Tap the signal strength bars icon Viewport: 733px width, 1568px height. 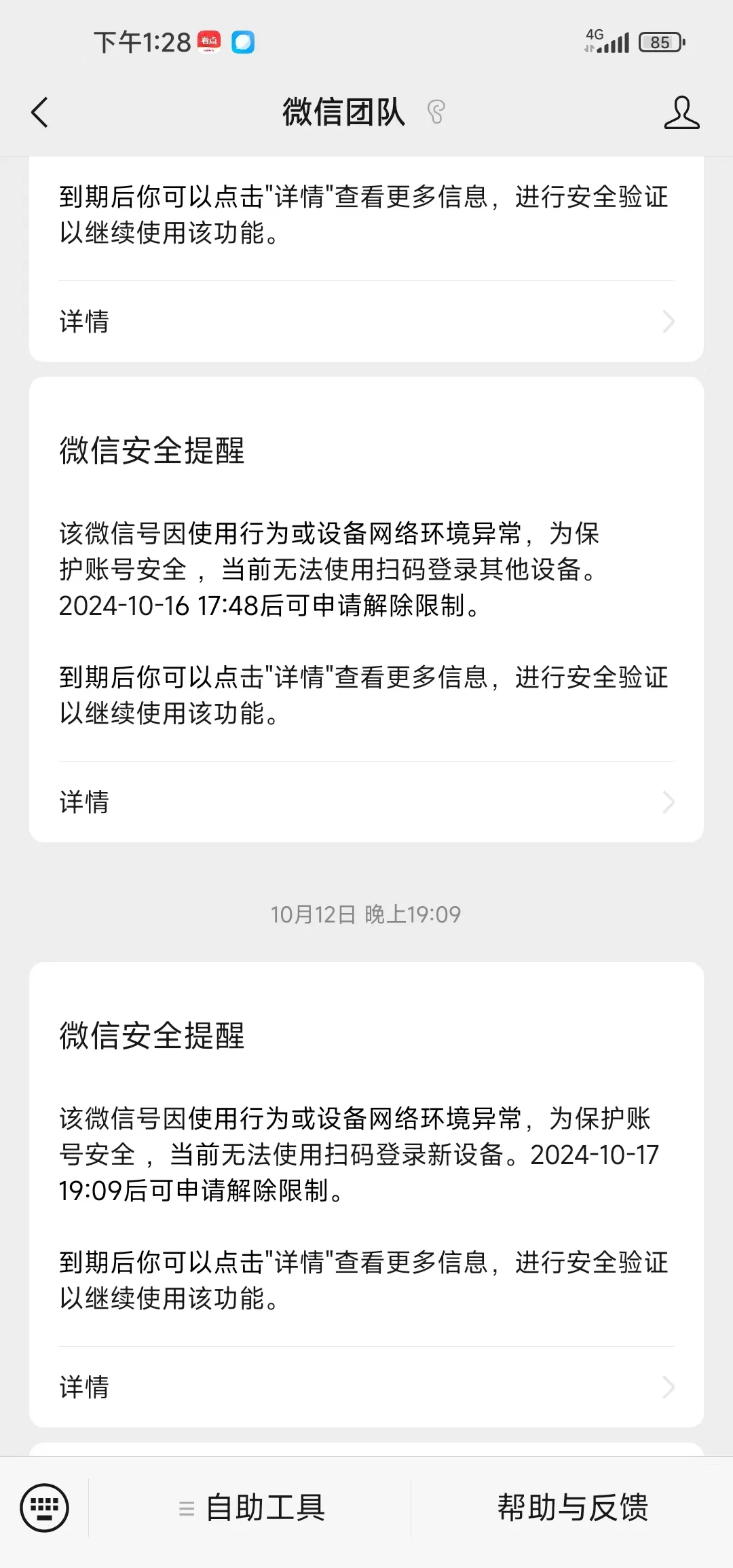[x=615, y=42]
